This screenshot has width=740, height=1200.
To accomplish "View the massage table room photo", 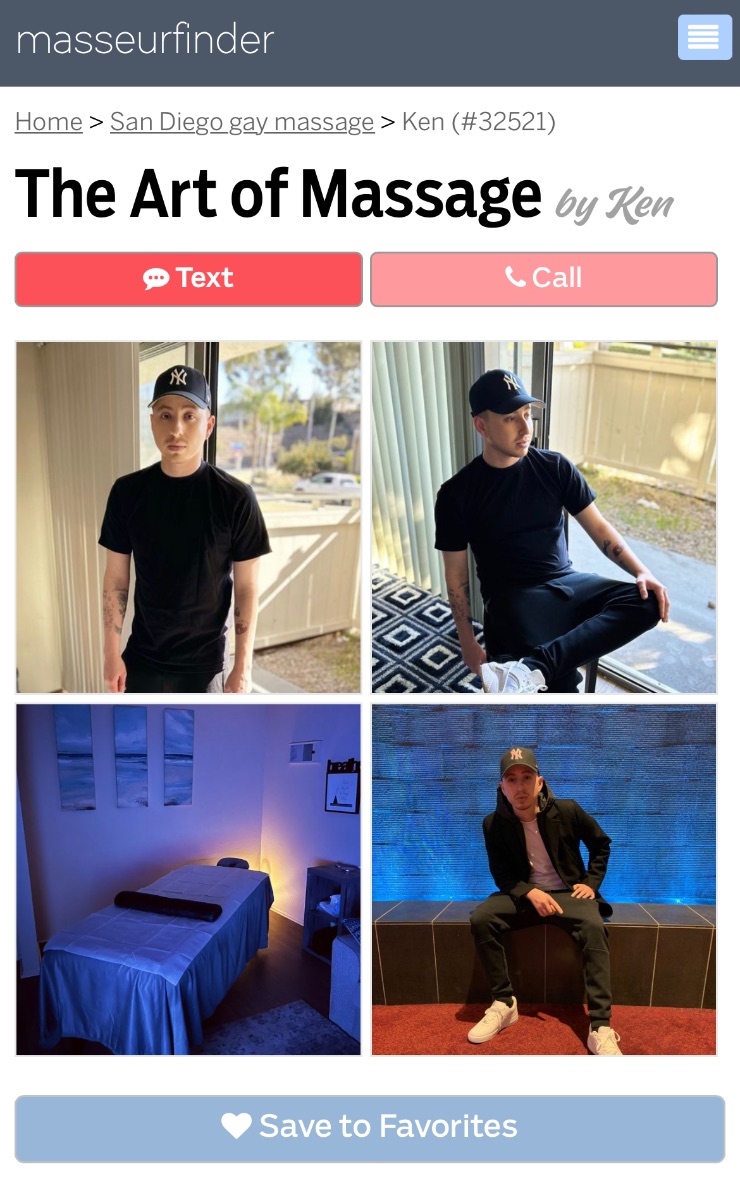I will click(188, 879).
